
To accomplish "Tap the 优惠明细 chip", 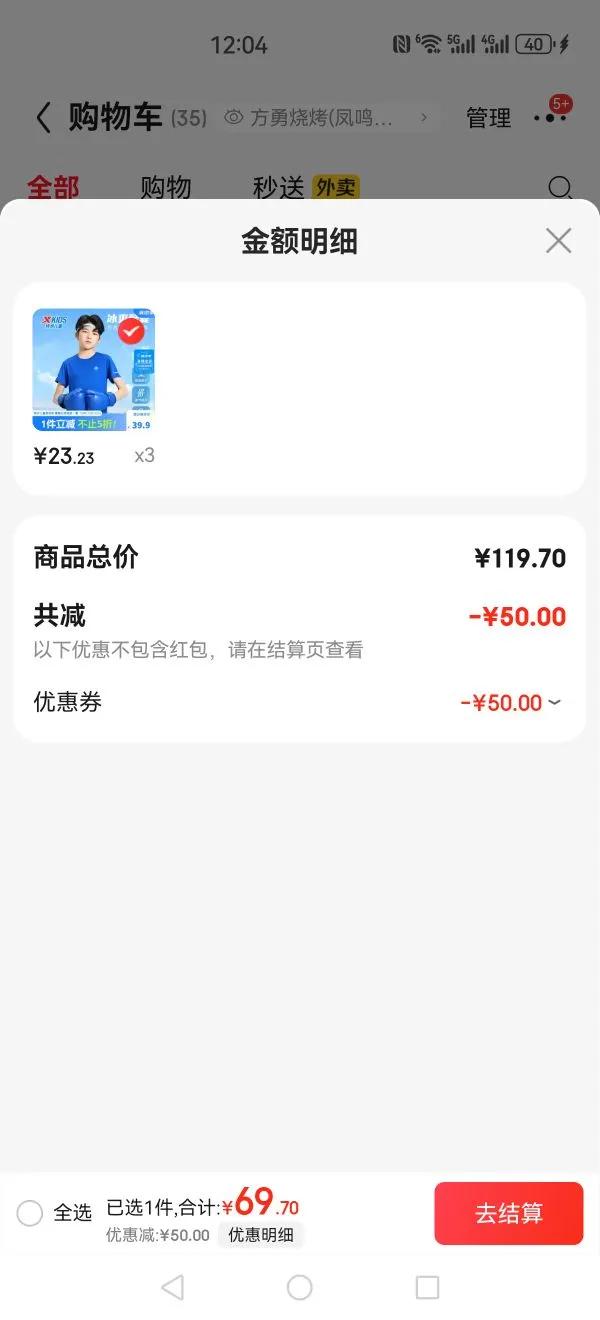I will [261, 1235].
